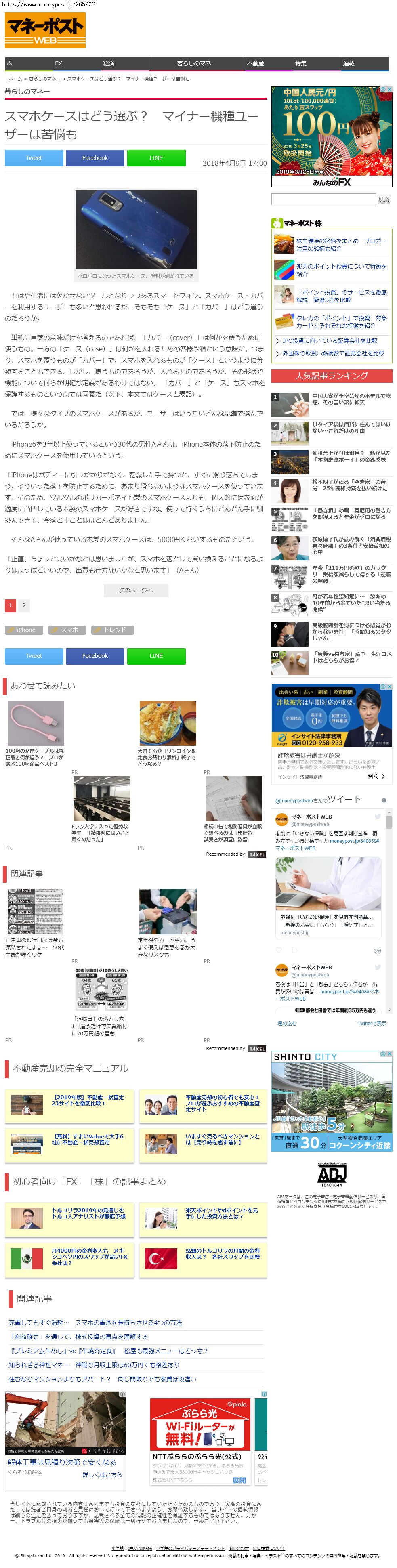The image size is (397, 1568).
Task: Open 小学館 footer link
Action: (x=118, y=1548)
